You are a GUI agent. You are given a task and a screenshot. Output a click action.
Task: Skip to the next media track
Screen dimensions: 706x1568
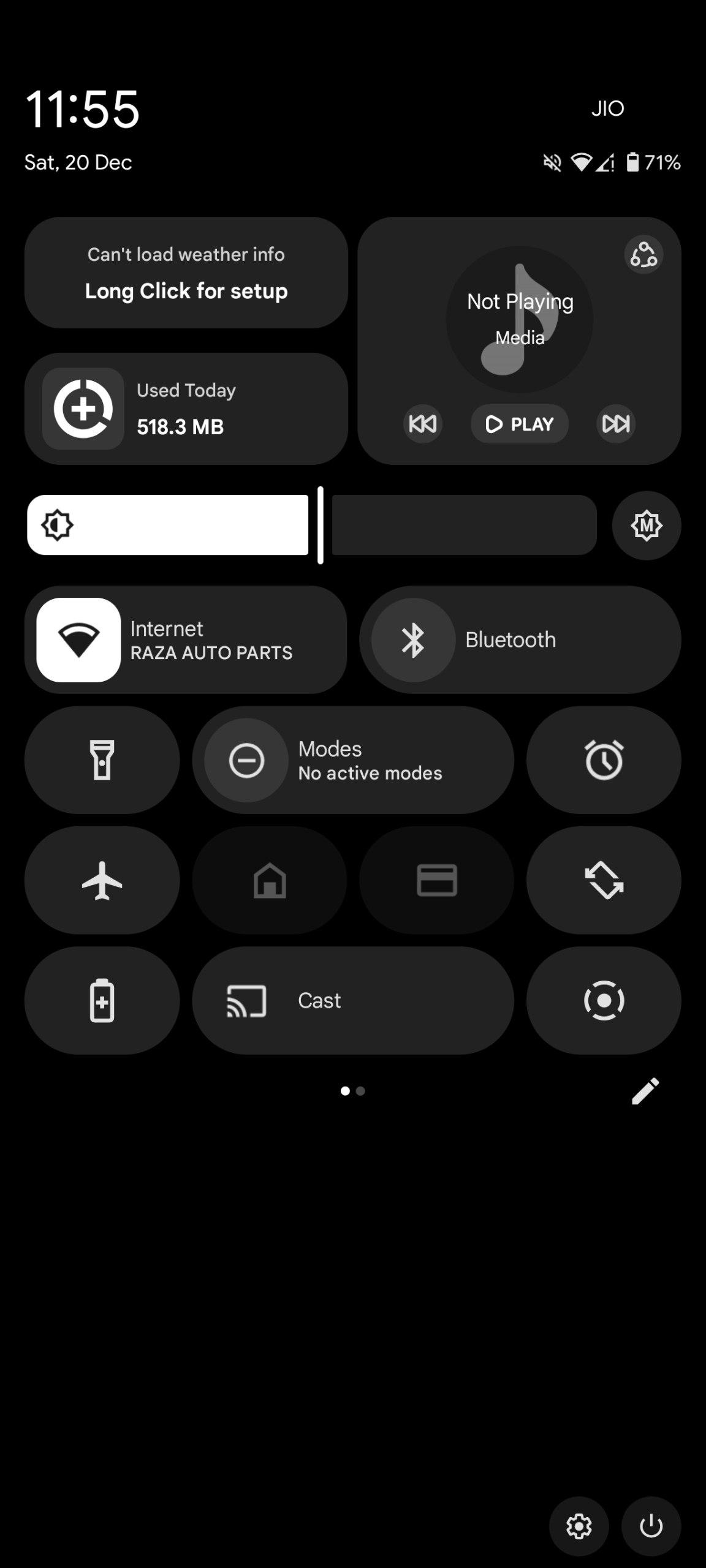coord(615,424)
